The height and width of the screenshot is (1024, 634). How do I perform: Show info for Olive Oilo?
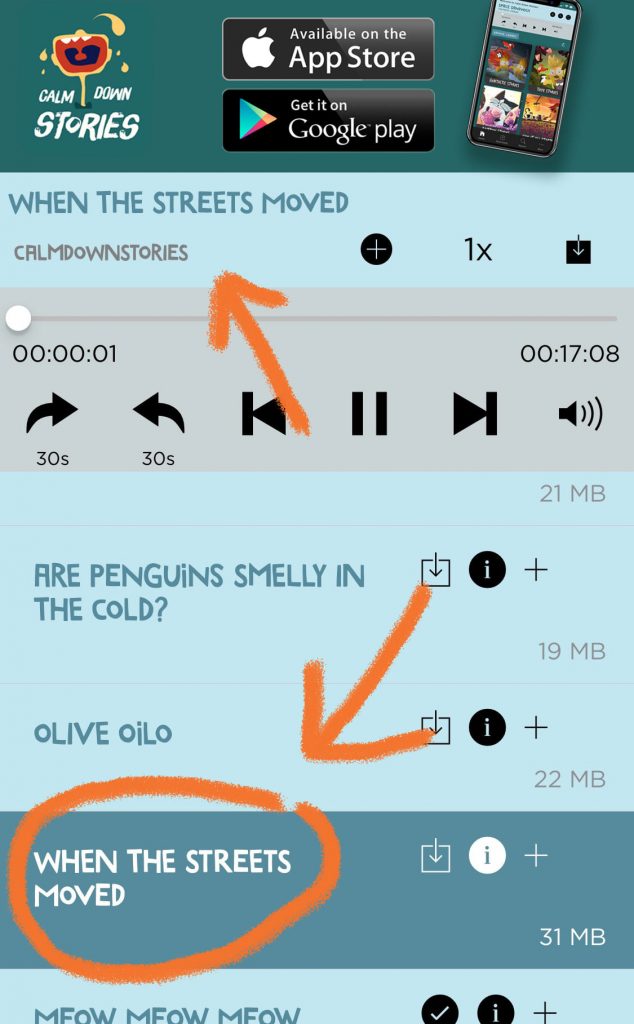(487, 727)
